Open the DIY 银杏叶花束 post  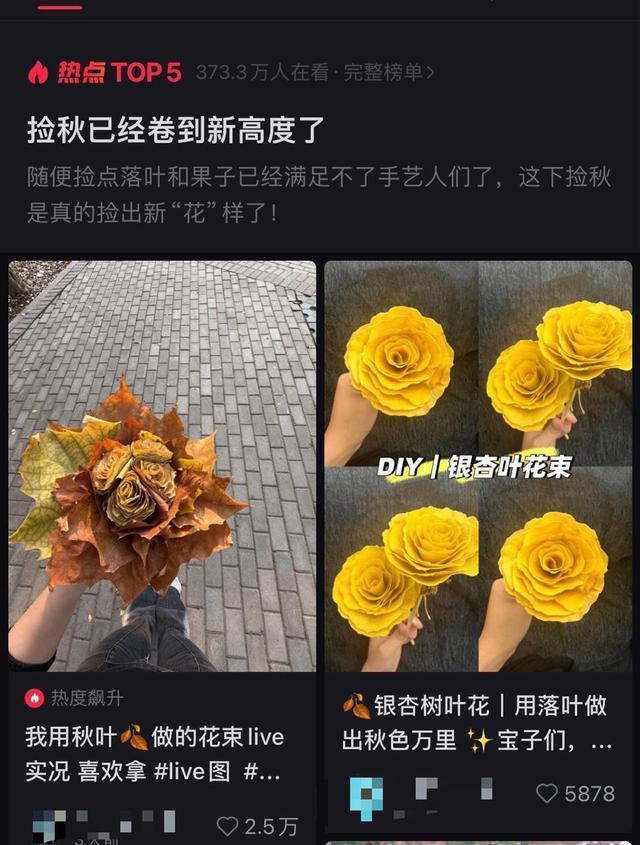[x=478, y=466]
